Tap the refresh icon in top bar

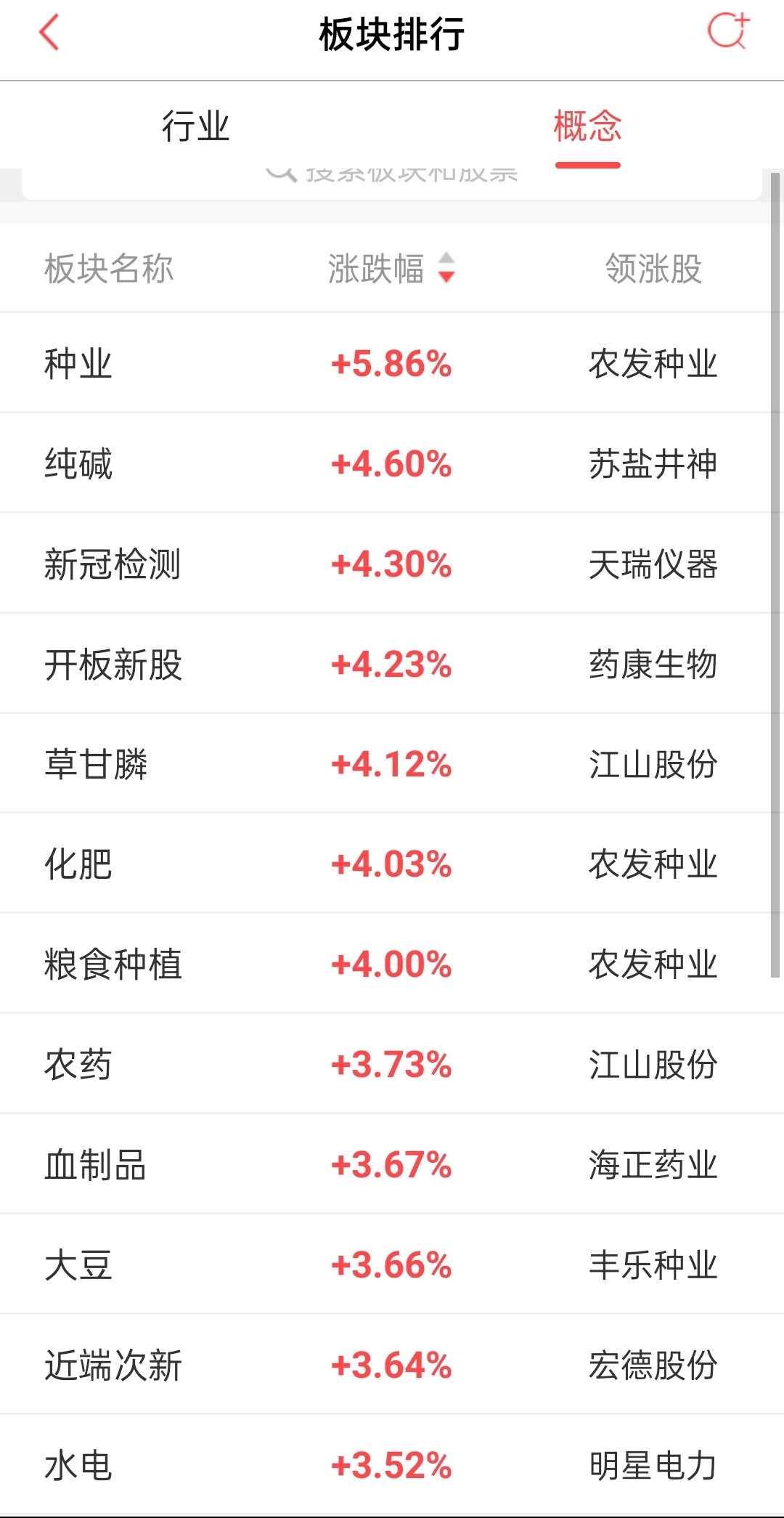tap(728, 31)
